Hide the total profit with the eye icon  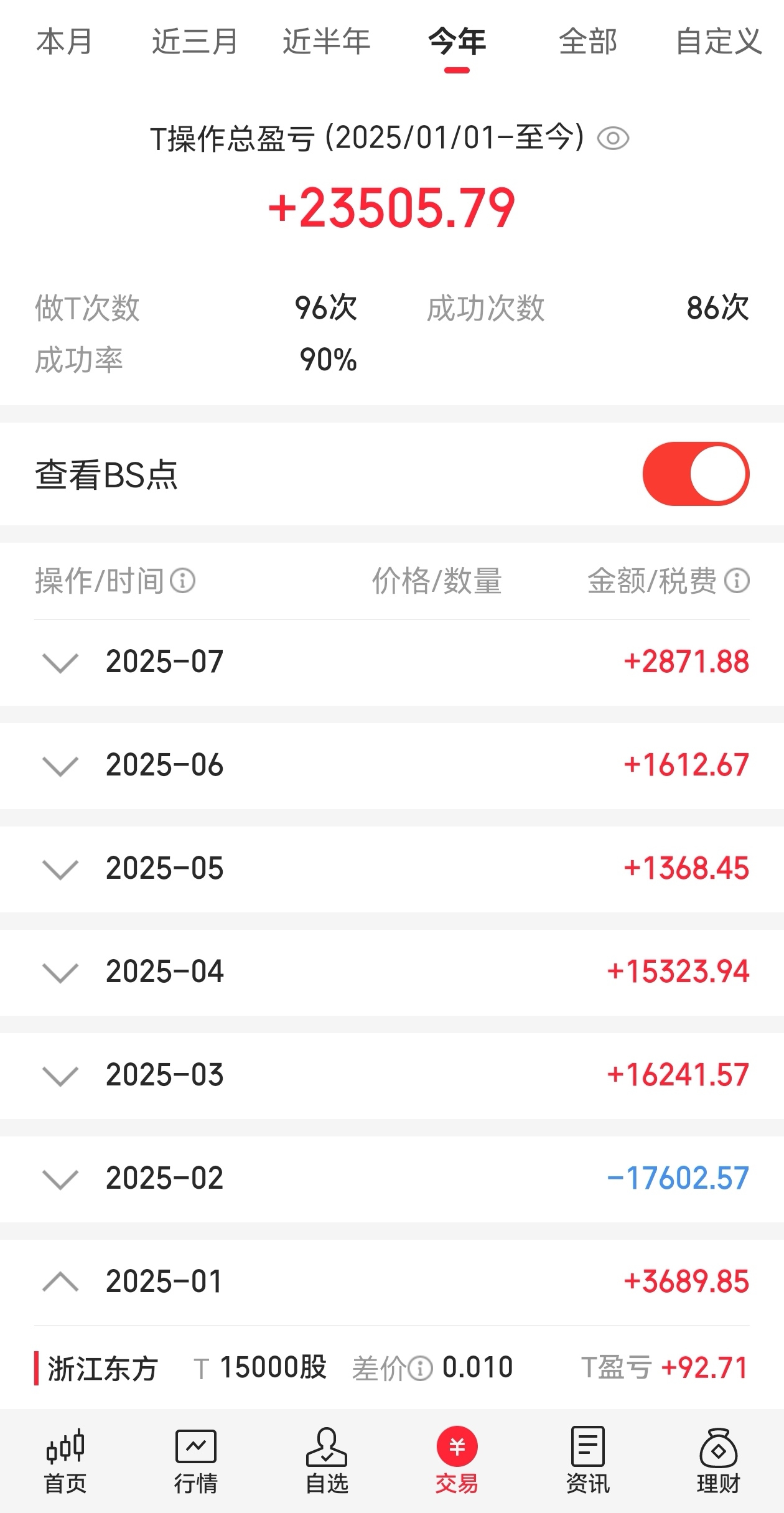pos(613,138)
